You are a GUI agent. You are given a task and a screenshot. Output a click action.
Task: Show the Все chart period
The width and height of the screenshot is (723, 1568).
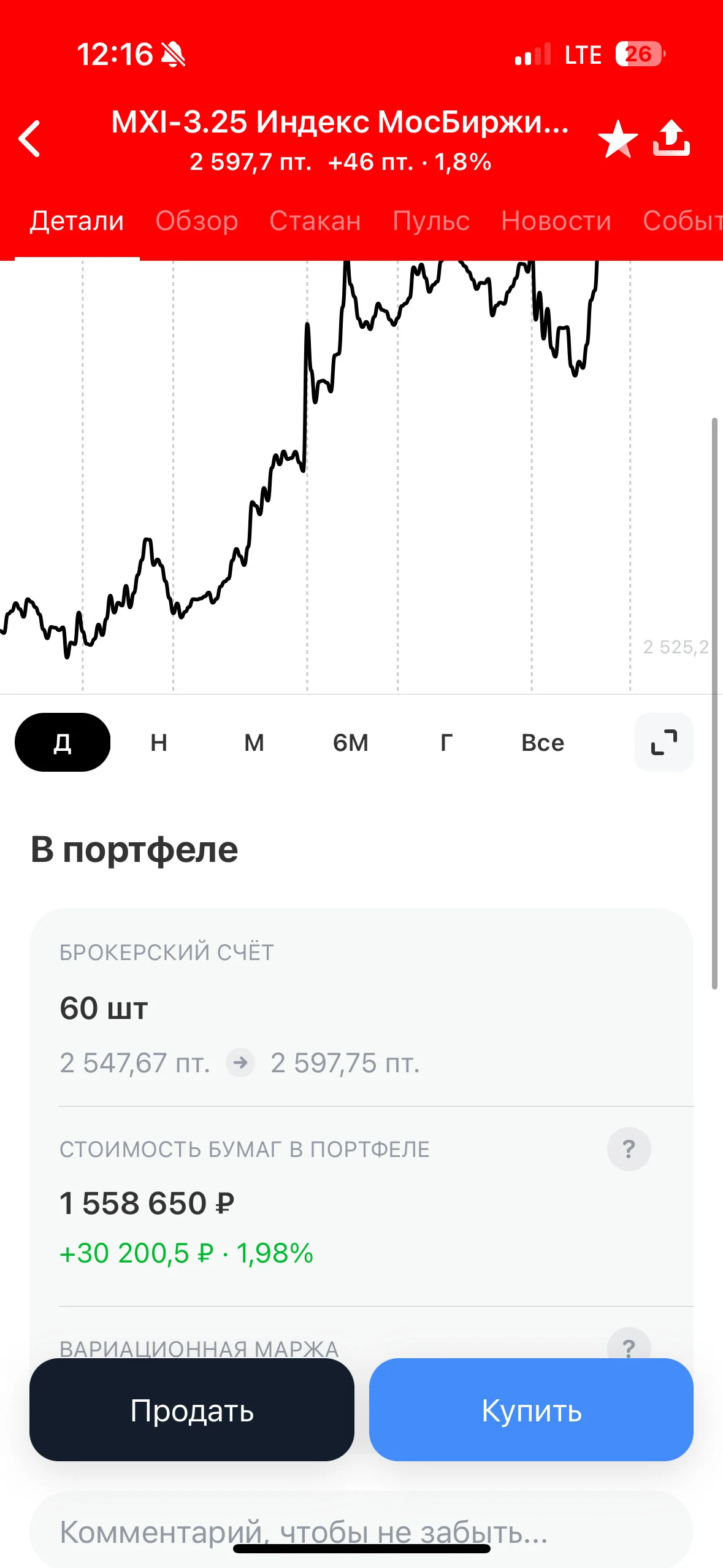[543, 742]
